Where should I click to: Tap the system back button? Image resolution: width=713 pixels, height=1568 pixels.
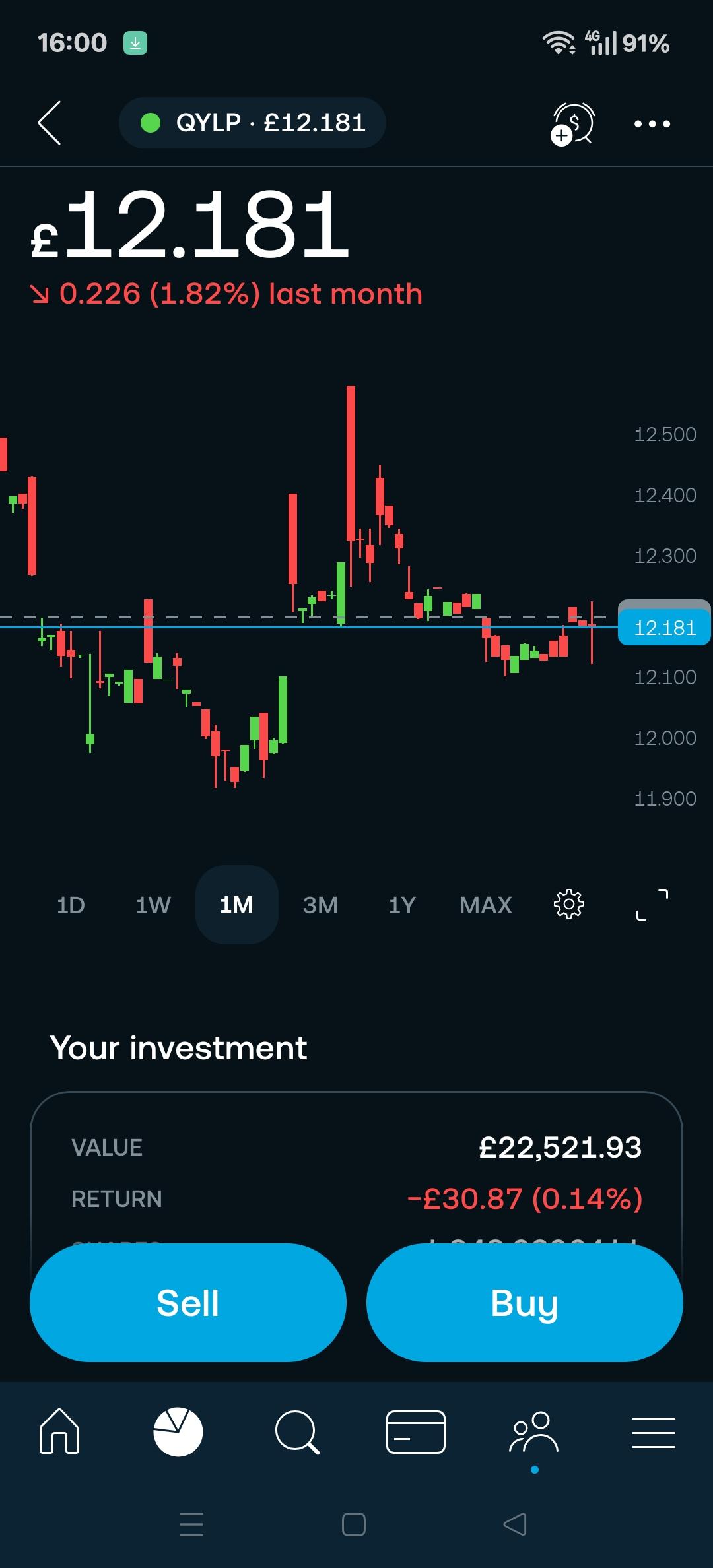pos(515,1524)
